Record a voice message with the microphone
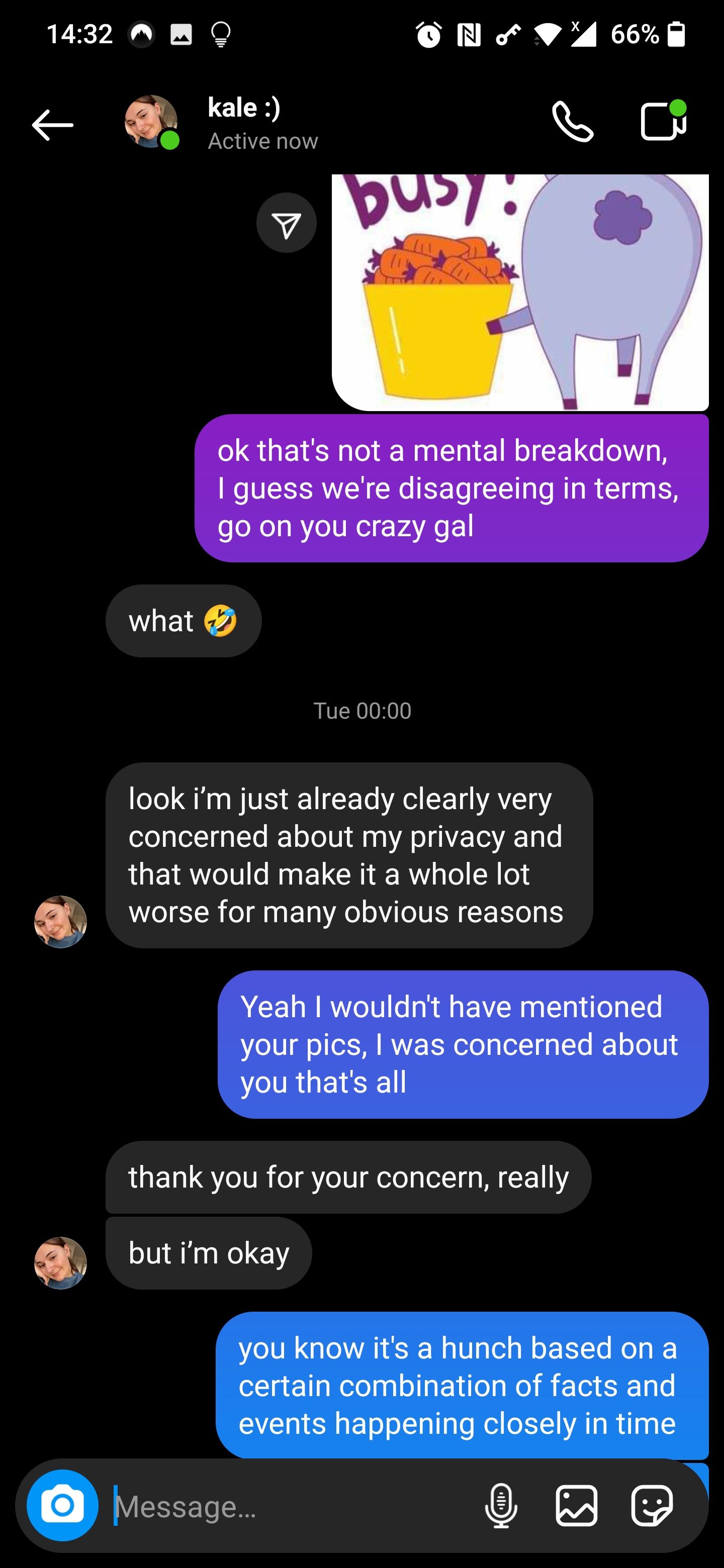The height and width of the screenshot is (1568, 724). [x=501, y=1505]
